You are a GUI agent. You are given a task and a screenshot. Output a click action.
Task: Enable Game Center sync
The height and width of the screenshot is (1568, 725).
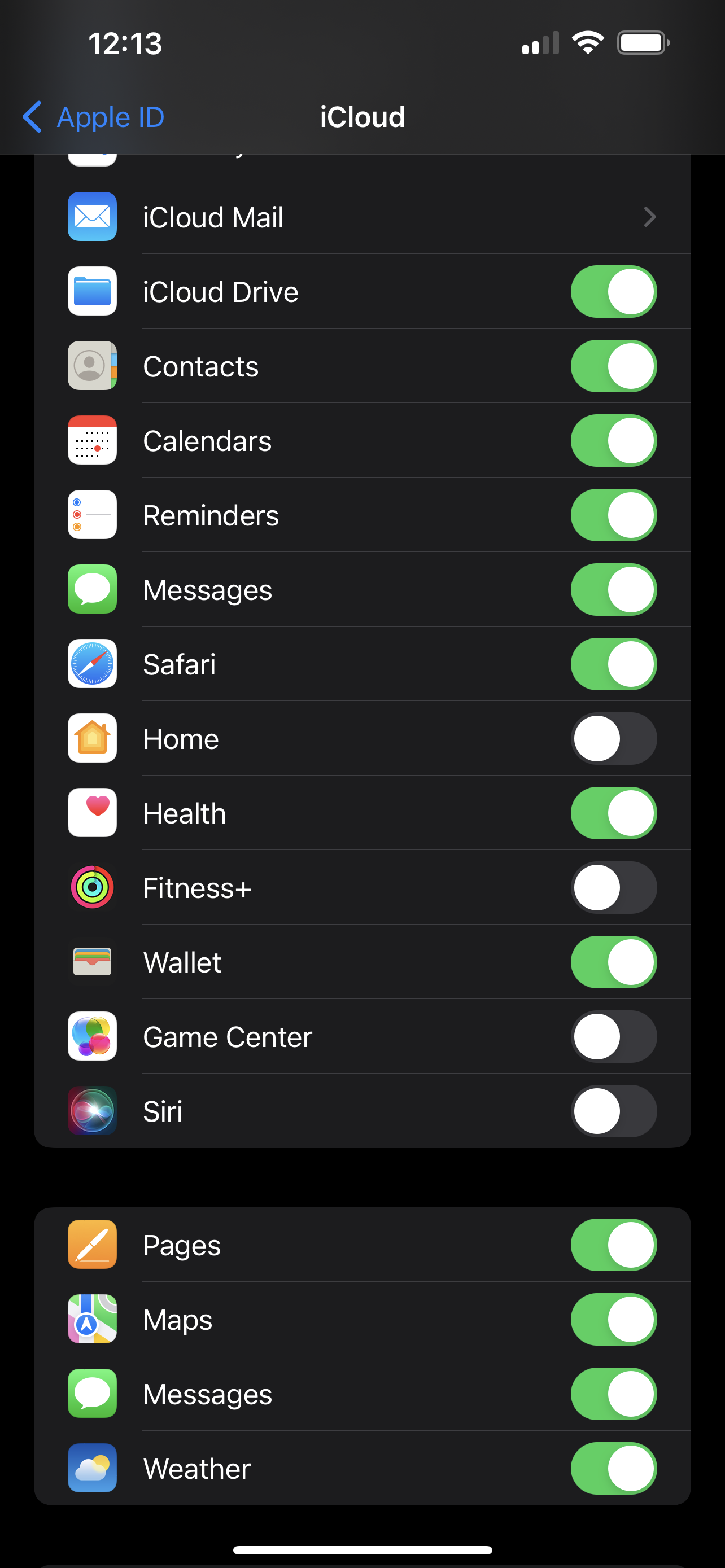[613, 1037]
